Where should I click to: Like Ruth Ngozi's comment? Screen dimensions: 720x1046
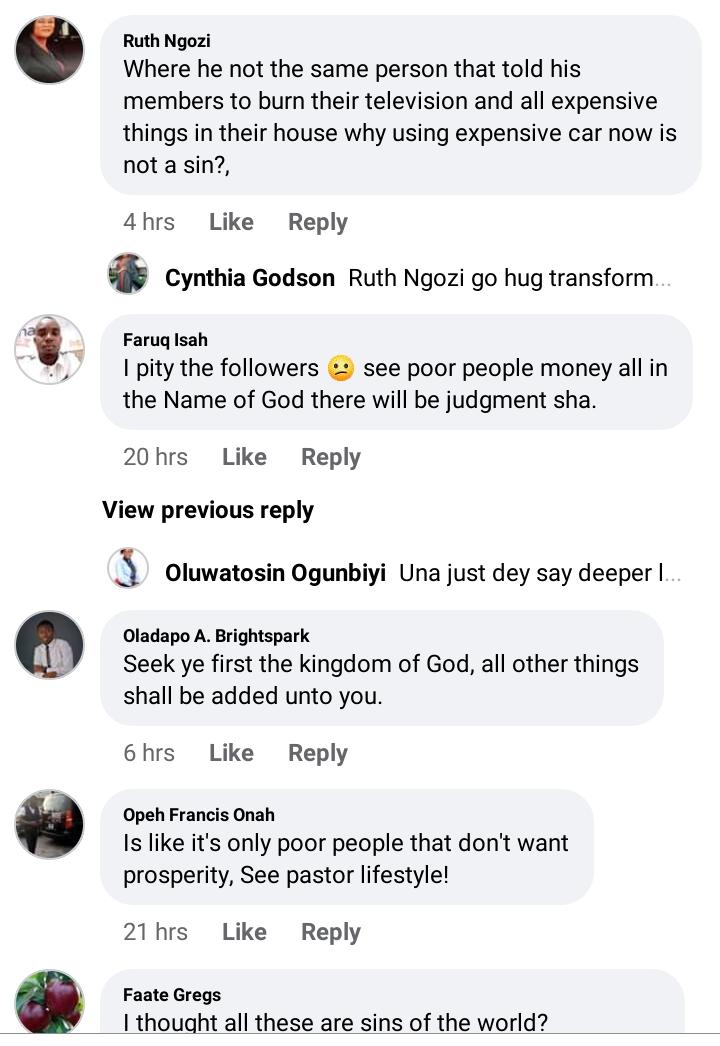pyautogui.click(x=231, y=222)
